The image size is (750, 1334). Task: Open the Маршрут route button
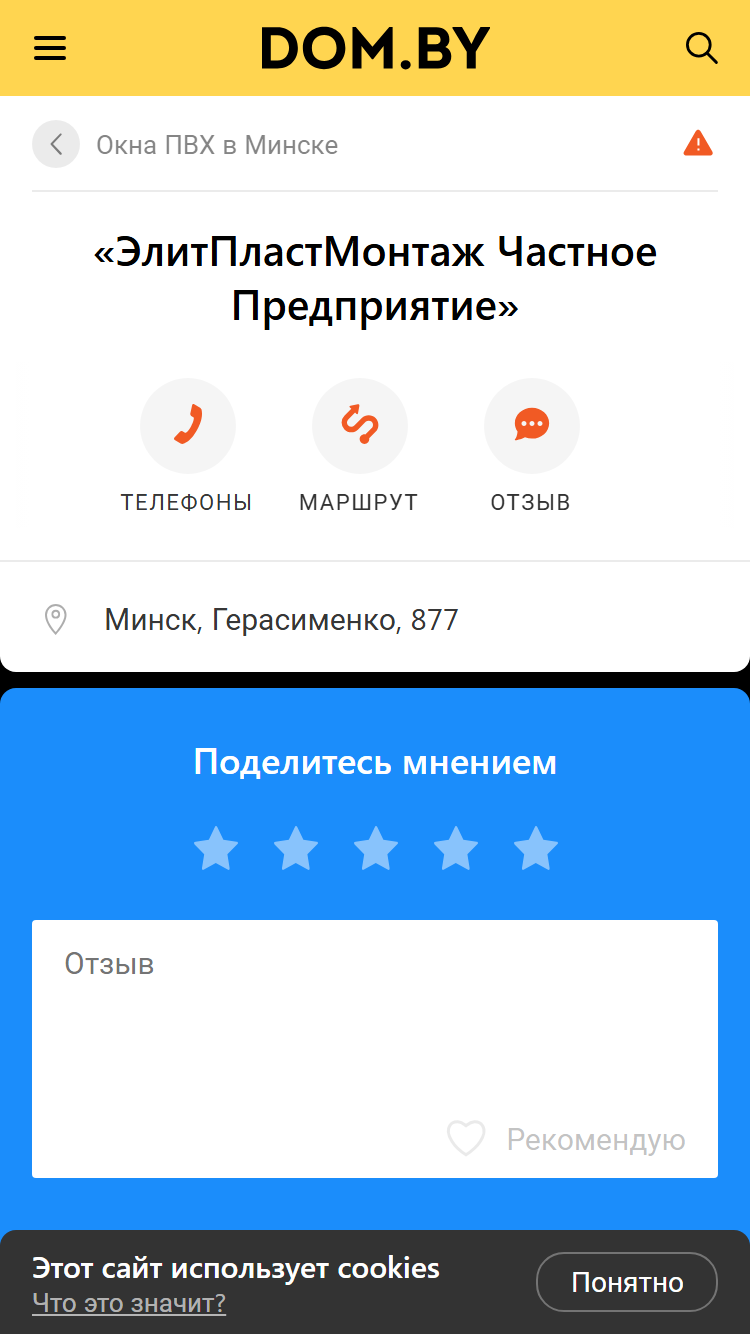pyautogui.click(x=359, y=446)
